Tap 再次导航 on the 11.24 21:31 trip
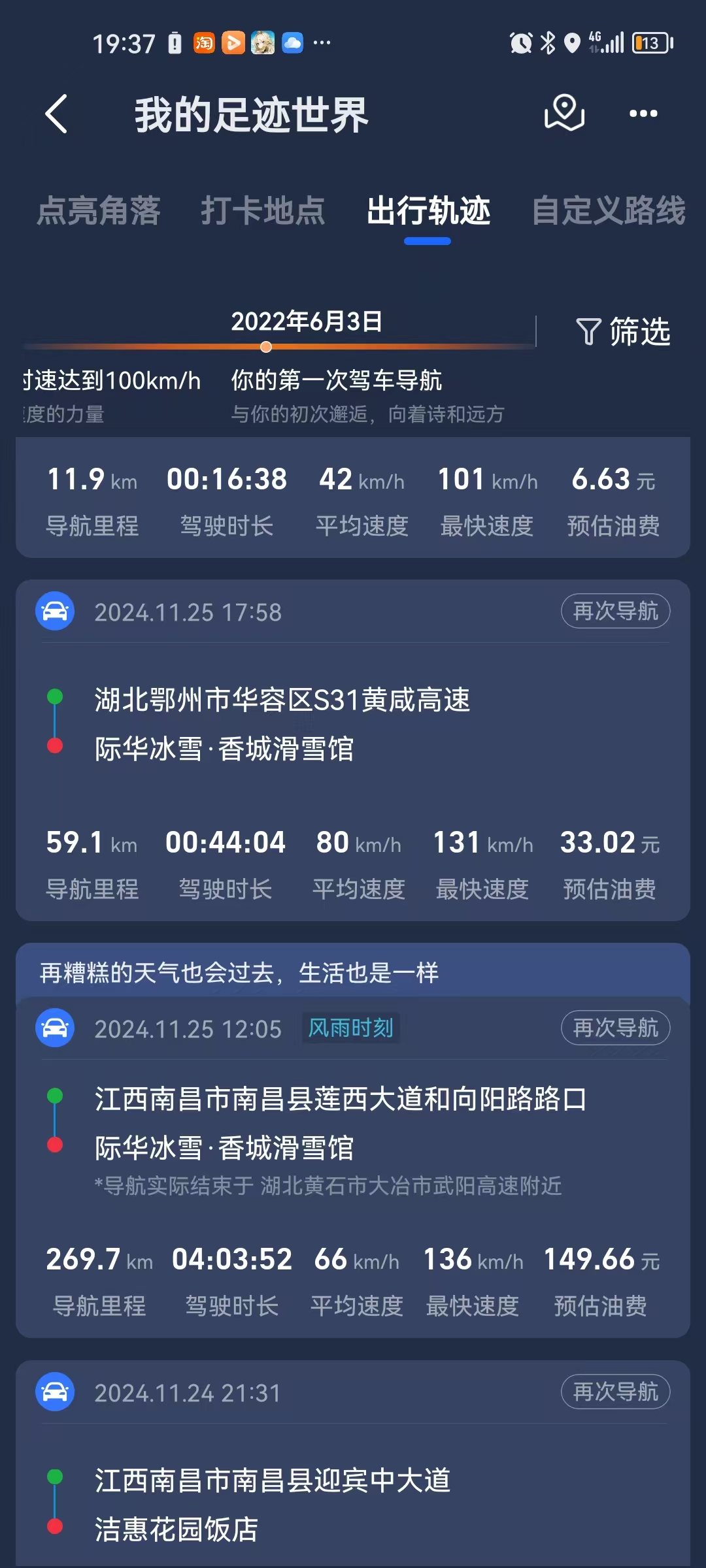Image resolution: width=706 pixels, height=1568 pixels. click(615, 1392)
